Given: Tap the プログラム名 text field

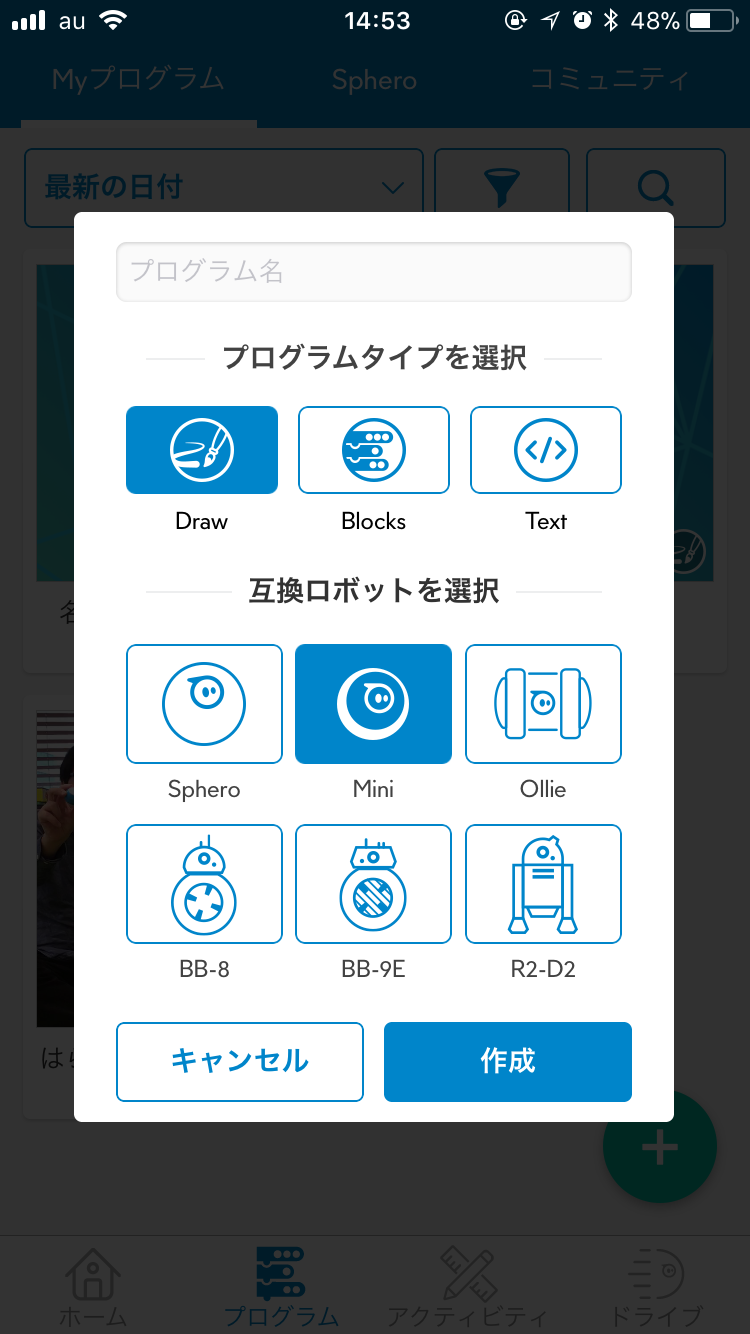Looking at the screenshot, I should pos(373,271).
